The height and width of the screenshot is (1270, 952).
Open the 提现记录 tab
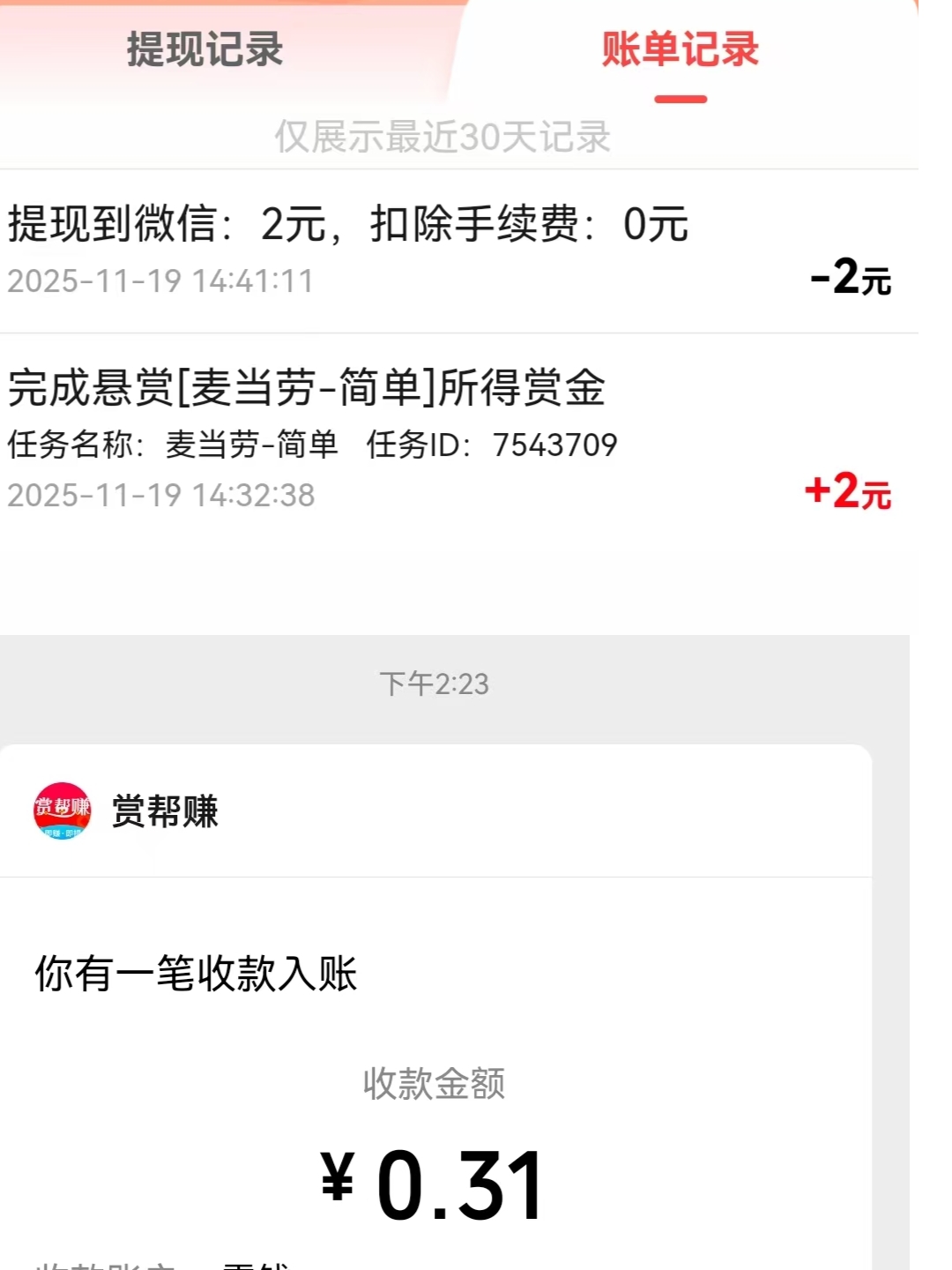205,50
